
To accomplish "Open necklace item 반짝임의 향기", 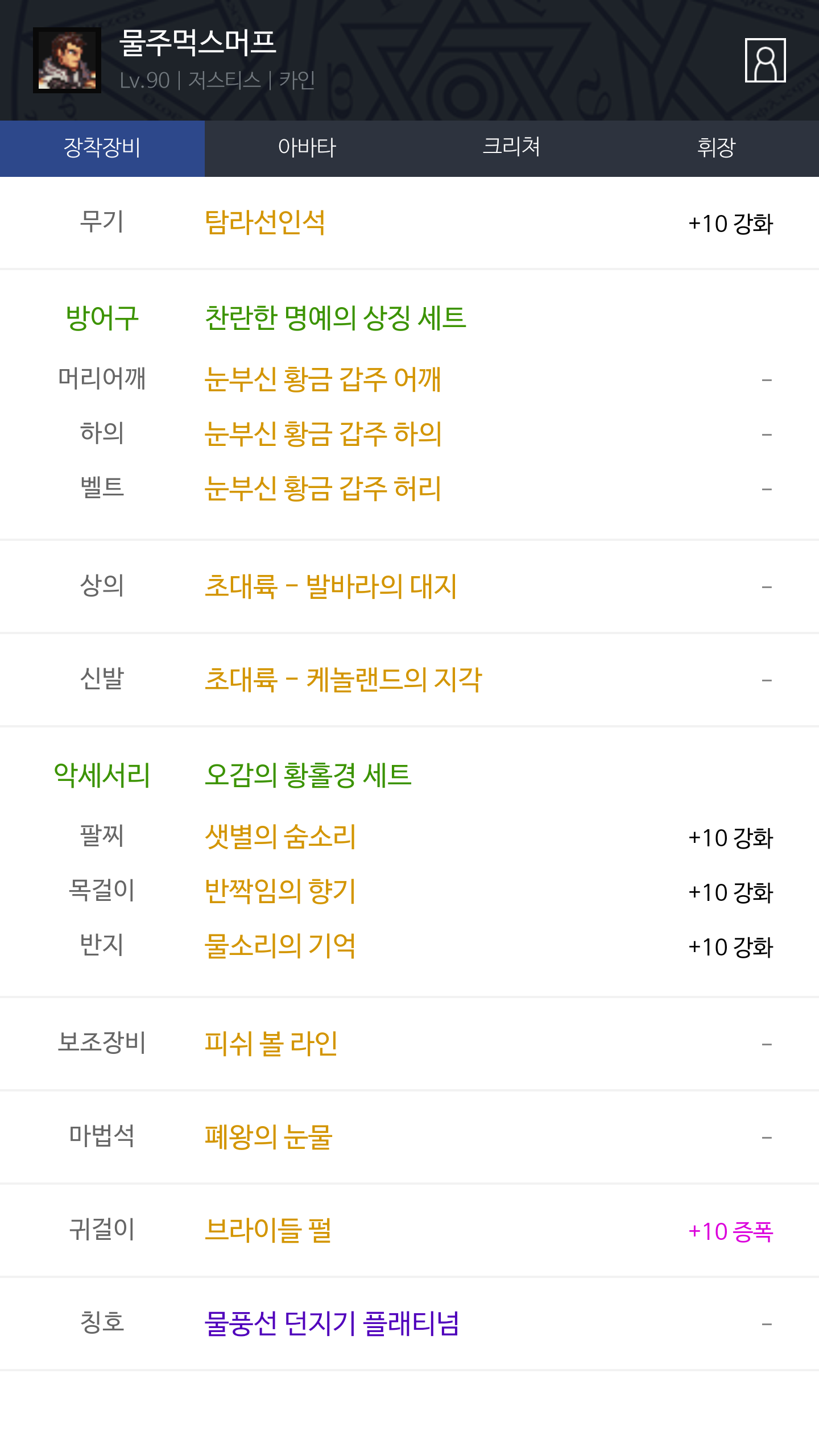I will click(280, 891).
